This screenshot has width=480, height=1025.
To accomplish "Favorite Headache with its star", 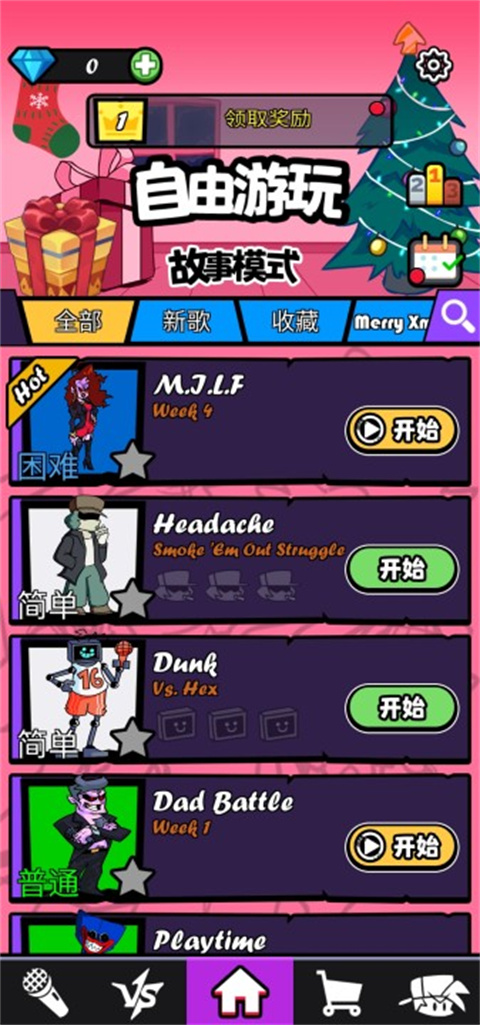I will [x=133, y=599].
